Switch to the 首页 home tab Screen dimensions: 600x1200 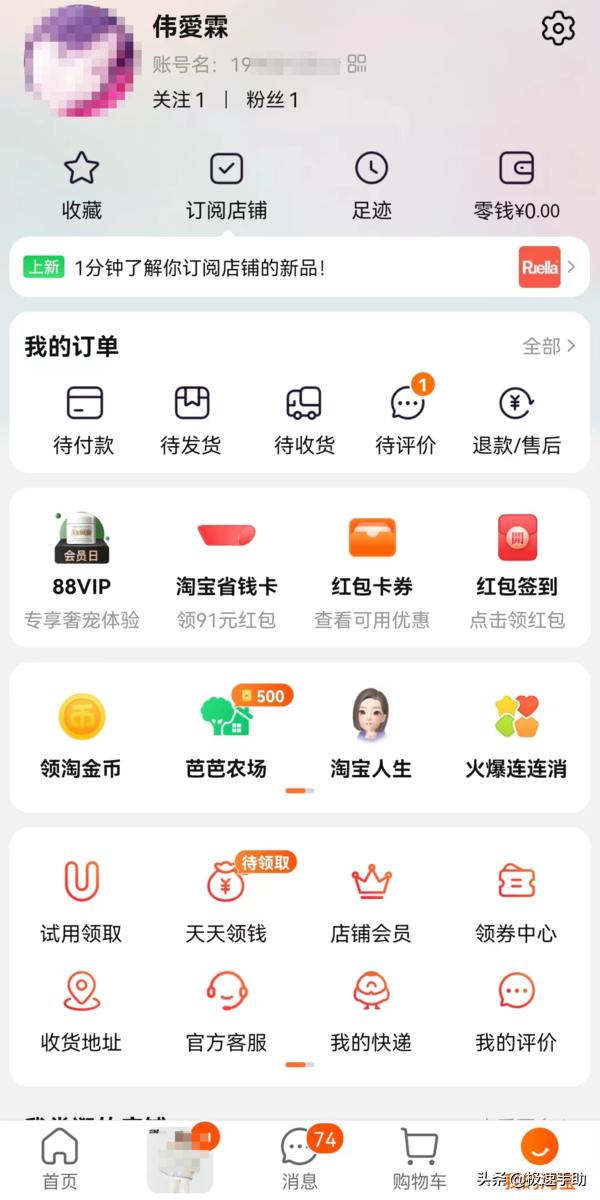coord(60,1158)
